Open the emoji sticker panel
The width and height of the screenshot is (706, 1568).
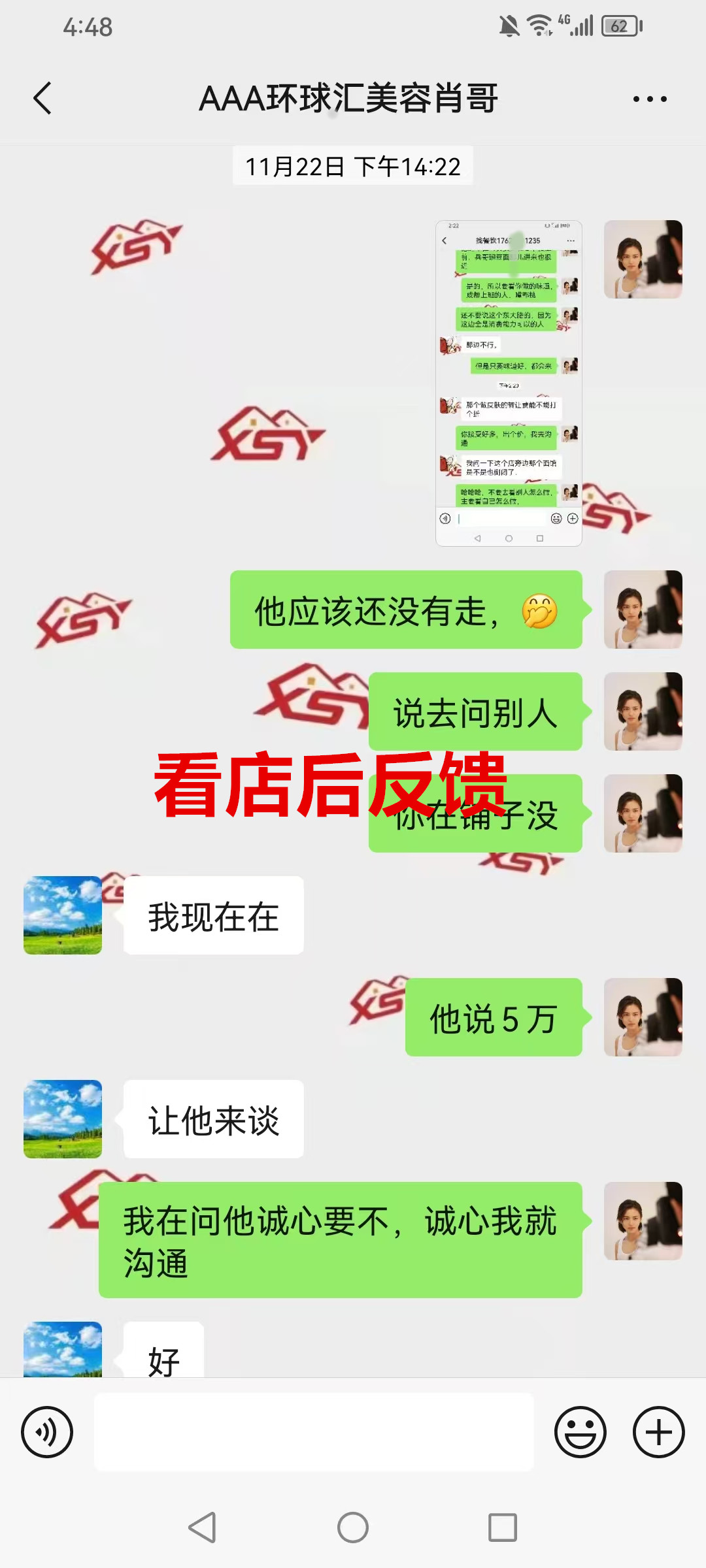click(580, 1432)
